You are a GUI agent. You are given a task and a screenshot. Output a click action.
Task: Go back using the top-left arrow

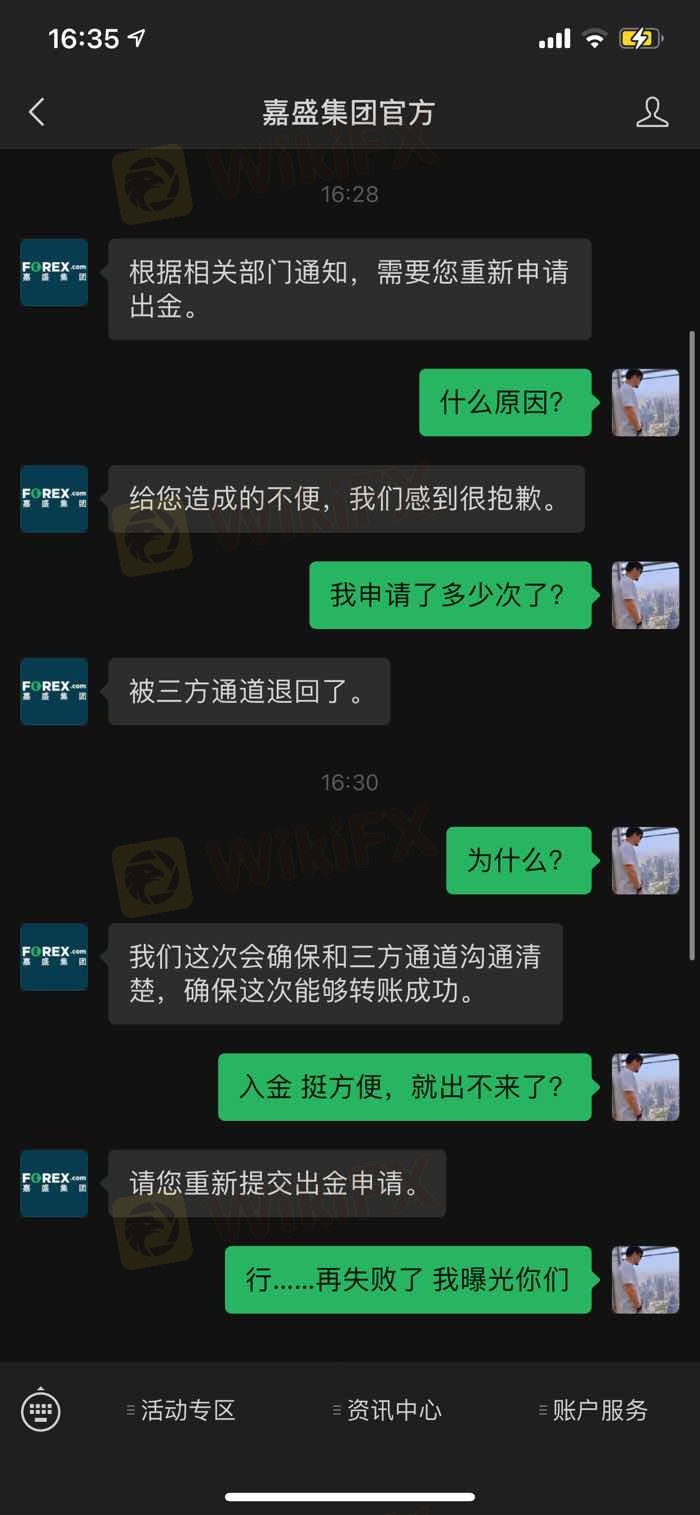click(37, 112)
